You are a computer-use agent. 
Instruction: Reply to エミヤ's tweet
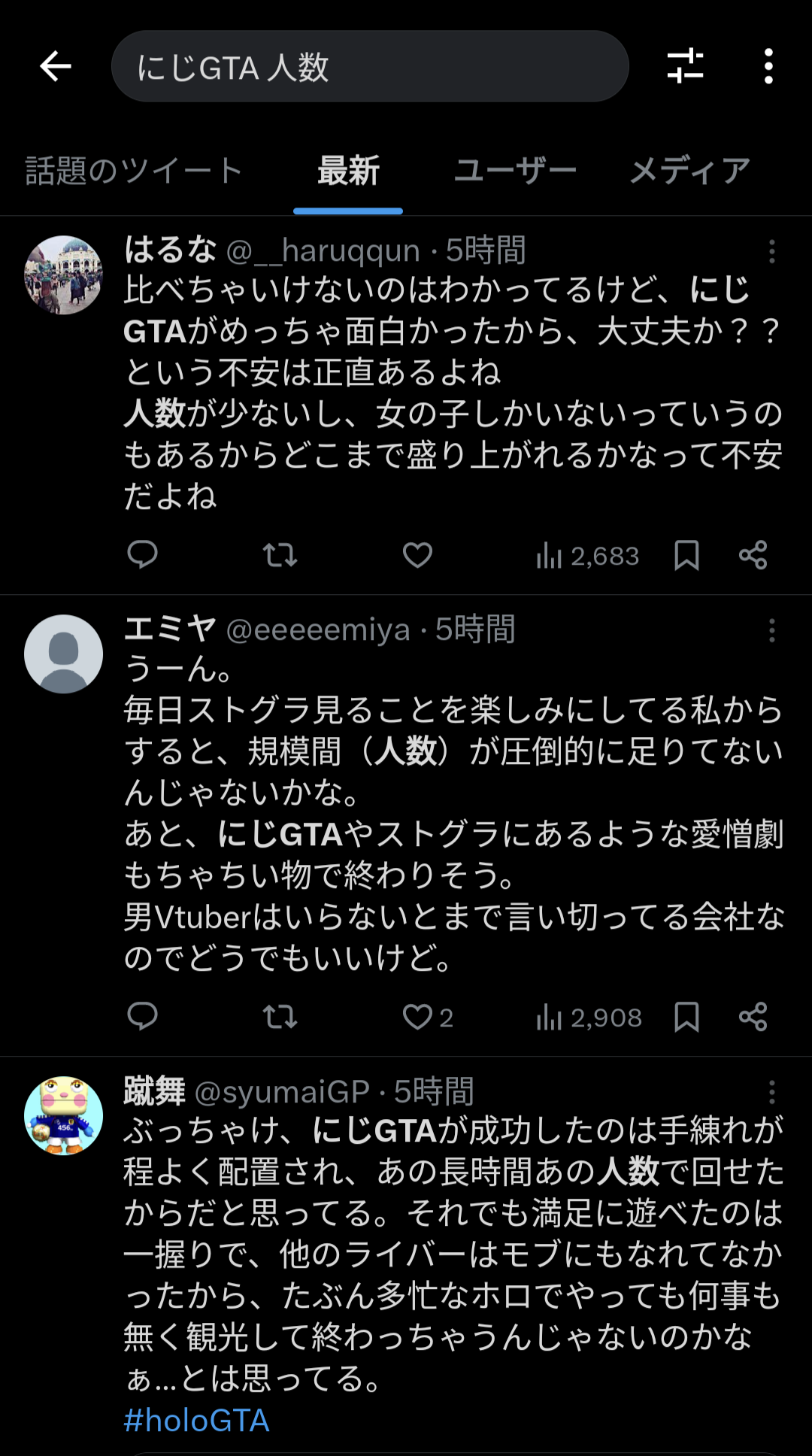point(142,1017)
